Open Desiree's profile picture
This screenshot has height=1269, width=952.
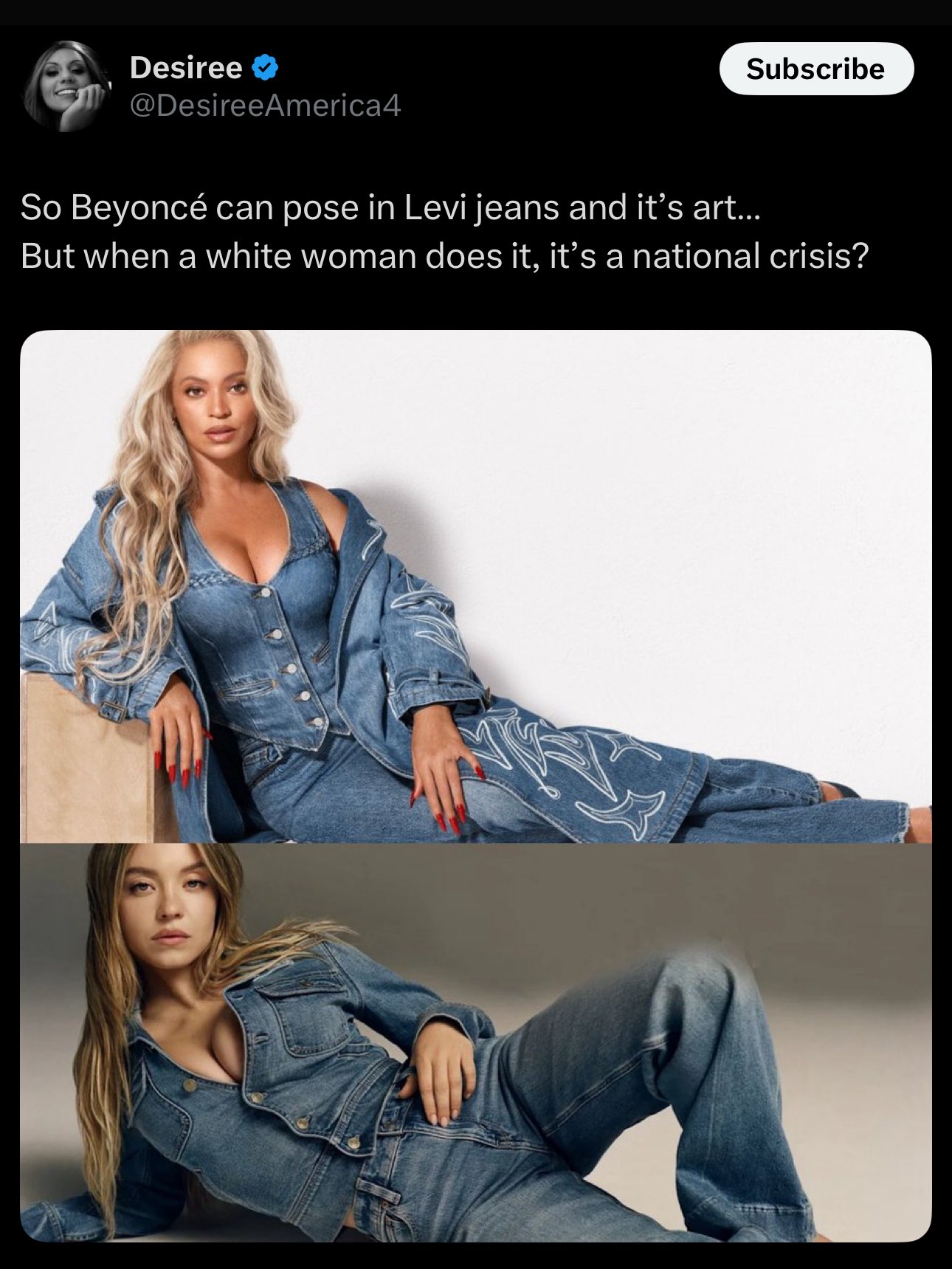[66, 86]
